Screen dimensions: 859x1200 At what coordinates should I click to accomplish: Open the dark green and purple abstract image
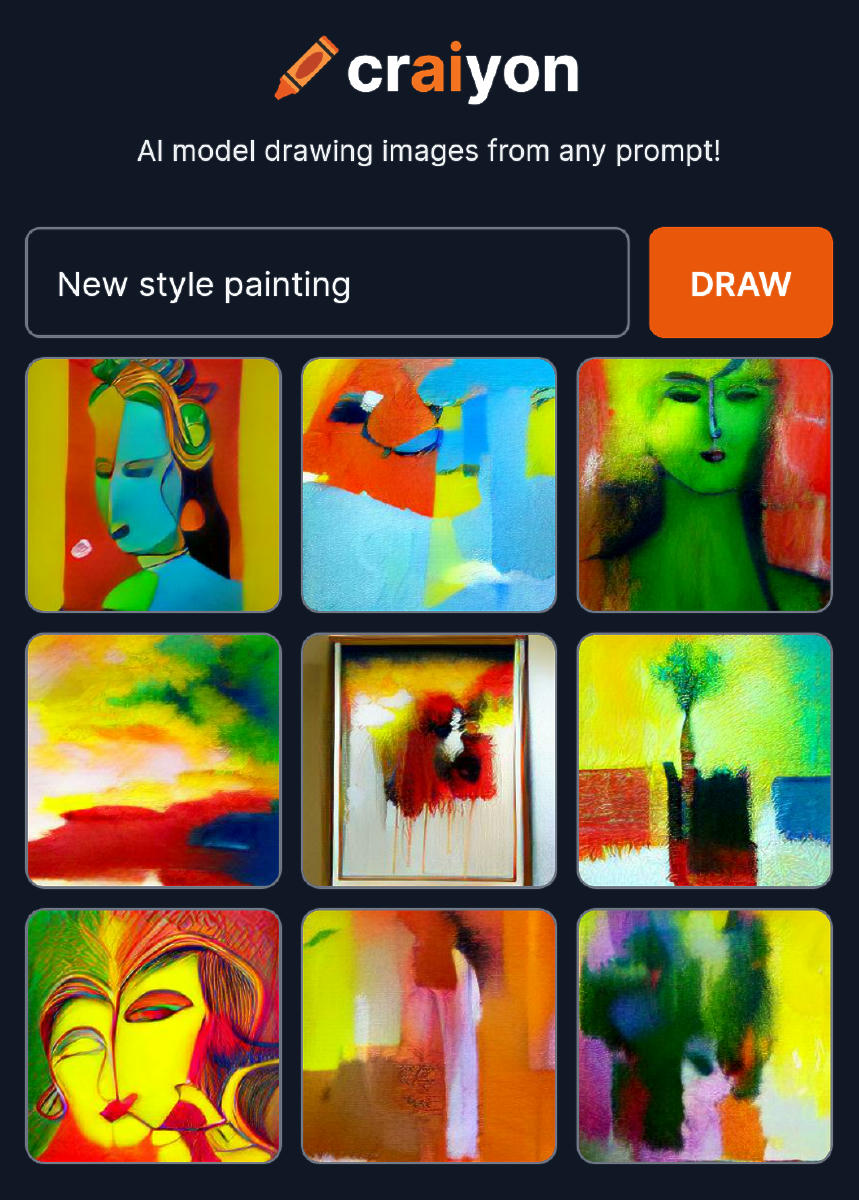coord(704,1035)
